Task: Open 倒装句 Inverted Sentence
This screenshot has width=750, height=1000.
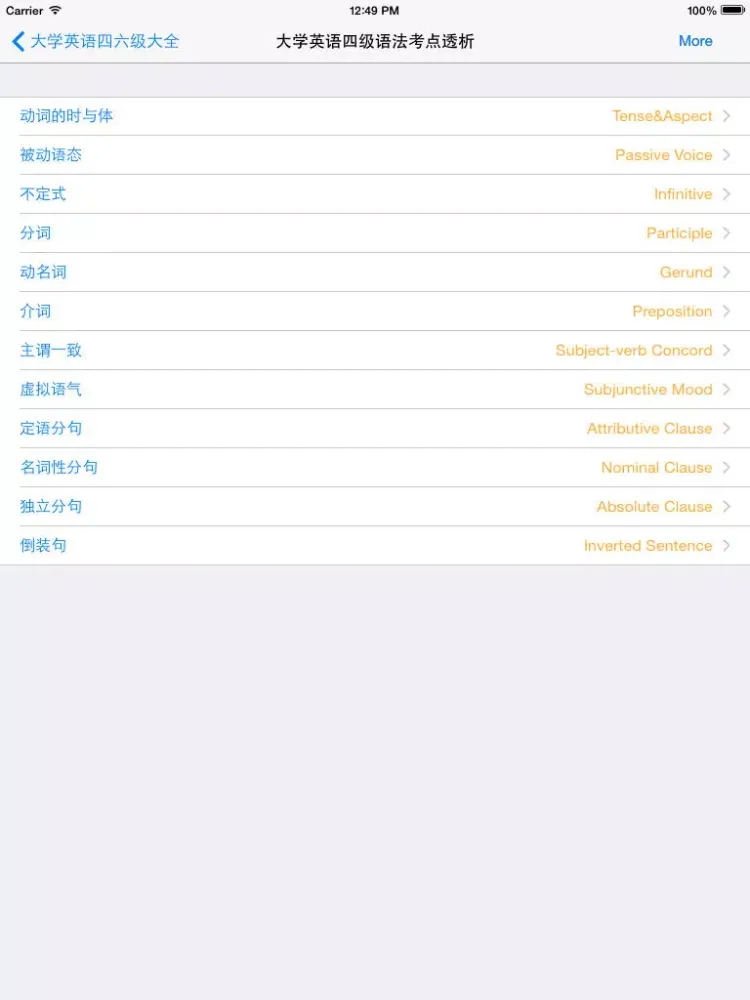Action: (375, 545)
